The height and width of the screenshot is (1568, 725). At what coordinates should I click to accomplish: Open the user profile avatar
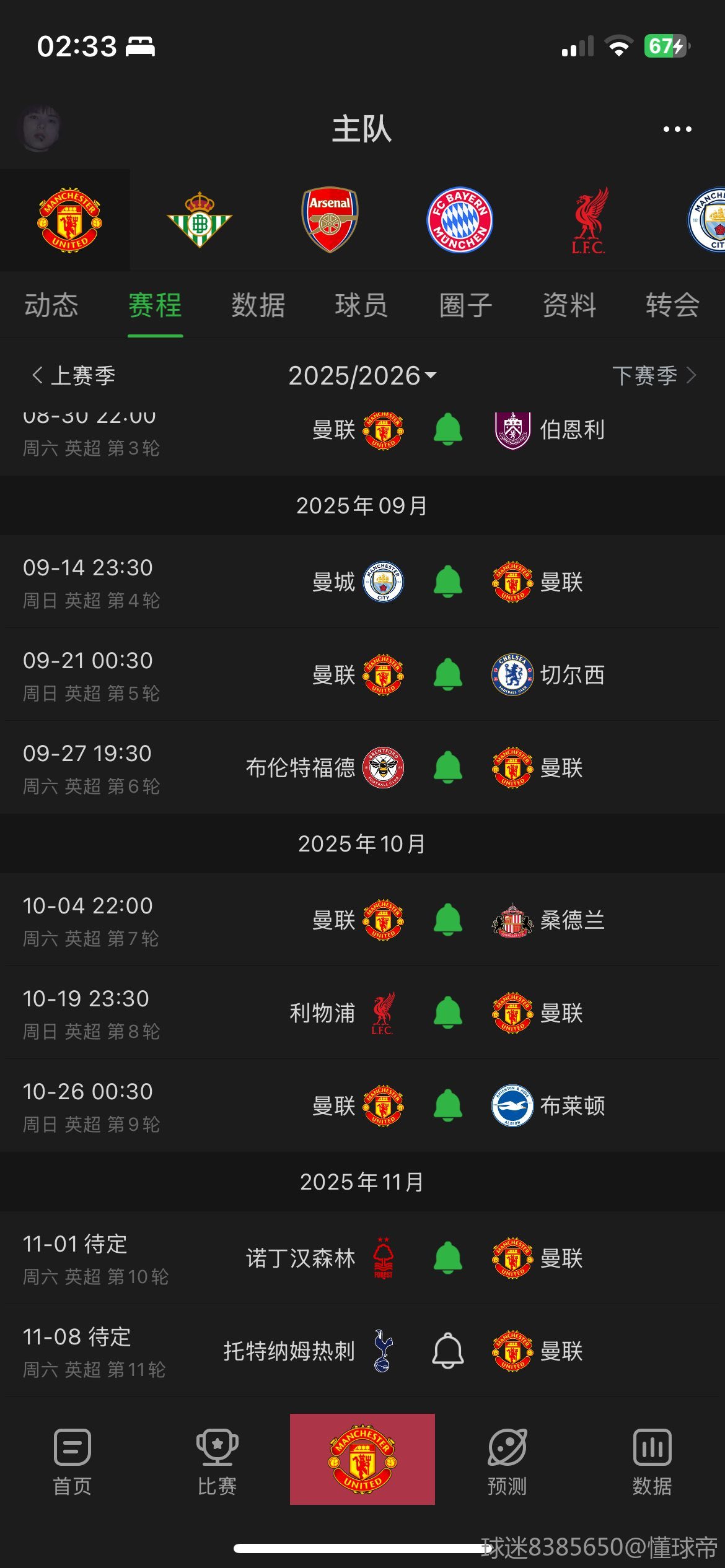point(41,128)
